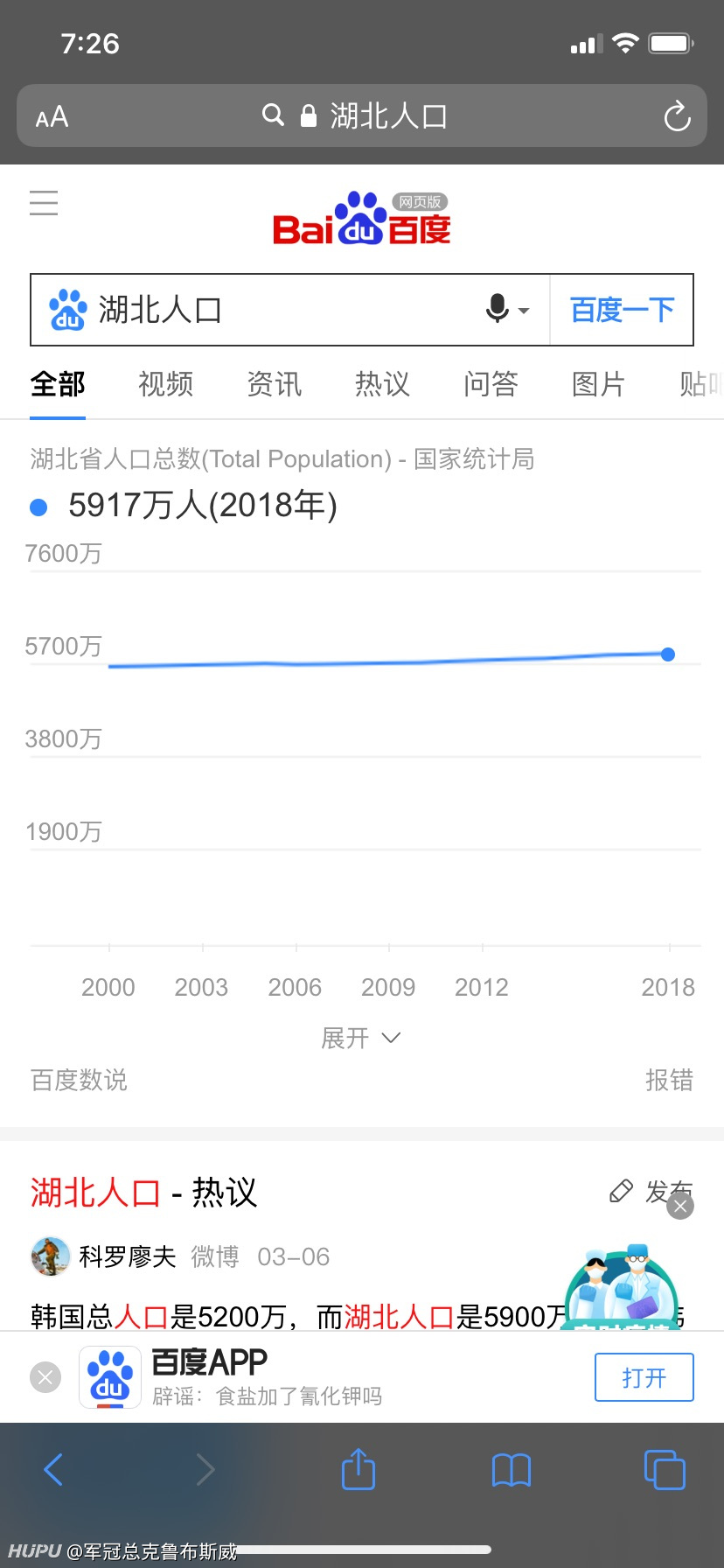This screenshot has height=1568, width=724.
Task: Open the hamburger menu
Action: [44, 203]
